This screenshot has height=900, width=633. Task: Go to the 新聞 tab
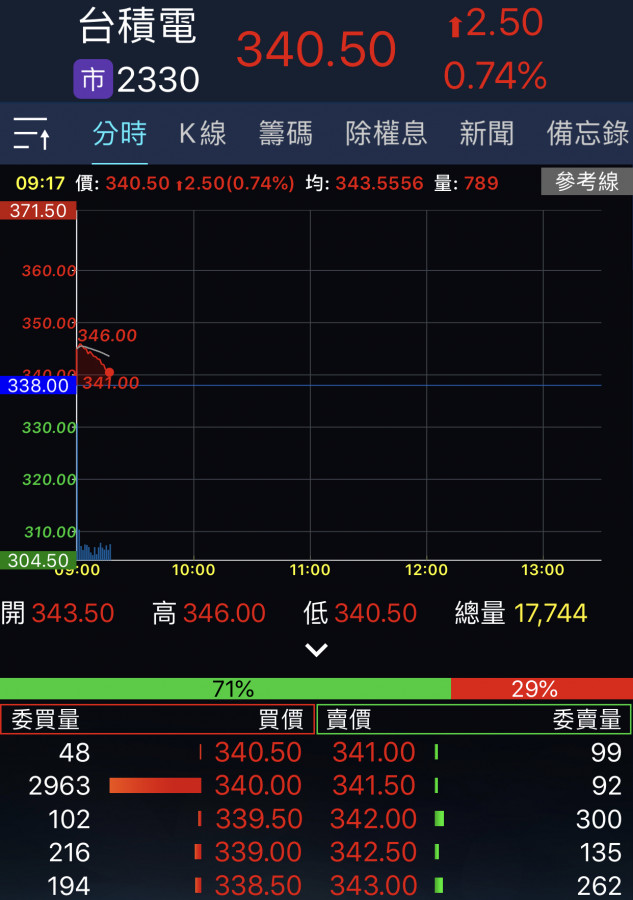(487, 133)
